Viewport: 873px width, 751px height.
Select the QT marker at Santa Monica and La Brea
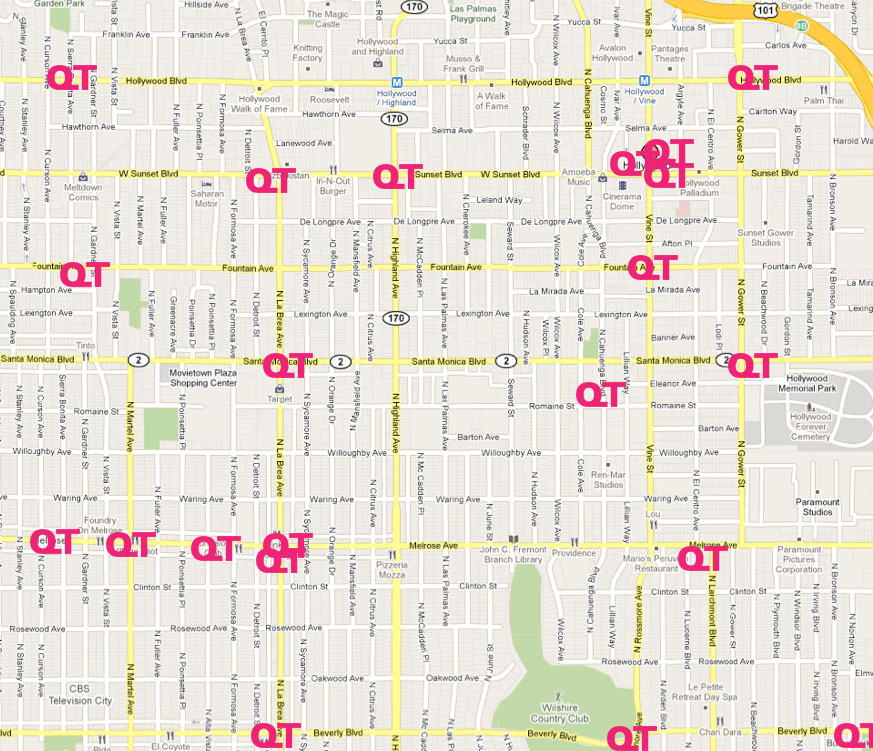(x=288, y=365)
